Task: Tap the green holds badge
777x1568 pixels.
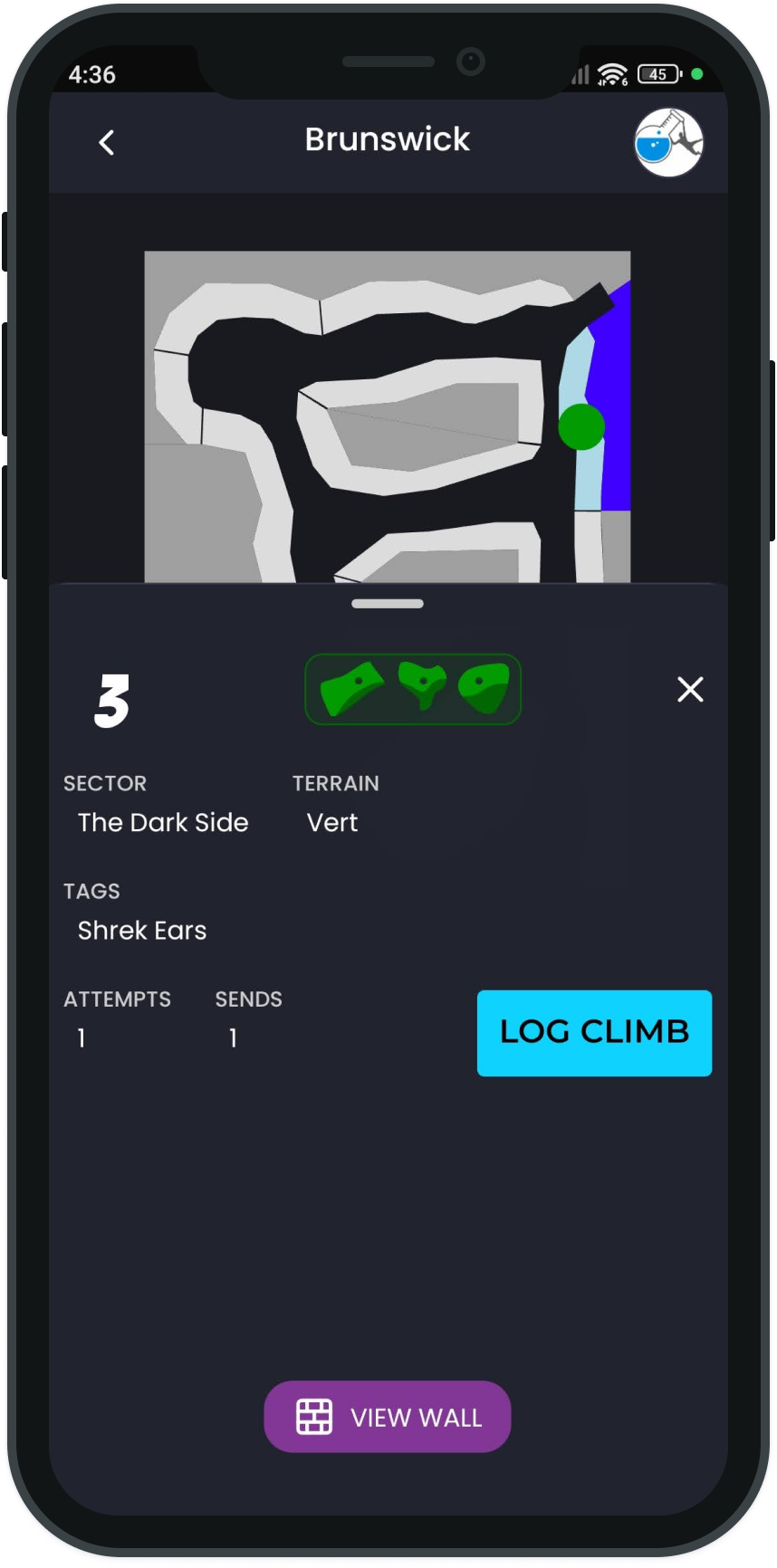Action: pos(413,690)
